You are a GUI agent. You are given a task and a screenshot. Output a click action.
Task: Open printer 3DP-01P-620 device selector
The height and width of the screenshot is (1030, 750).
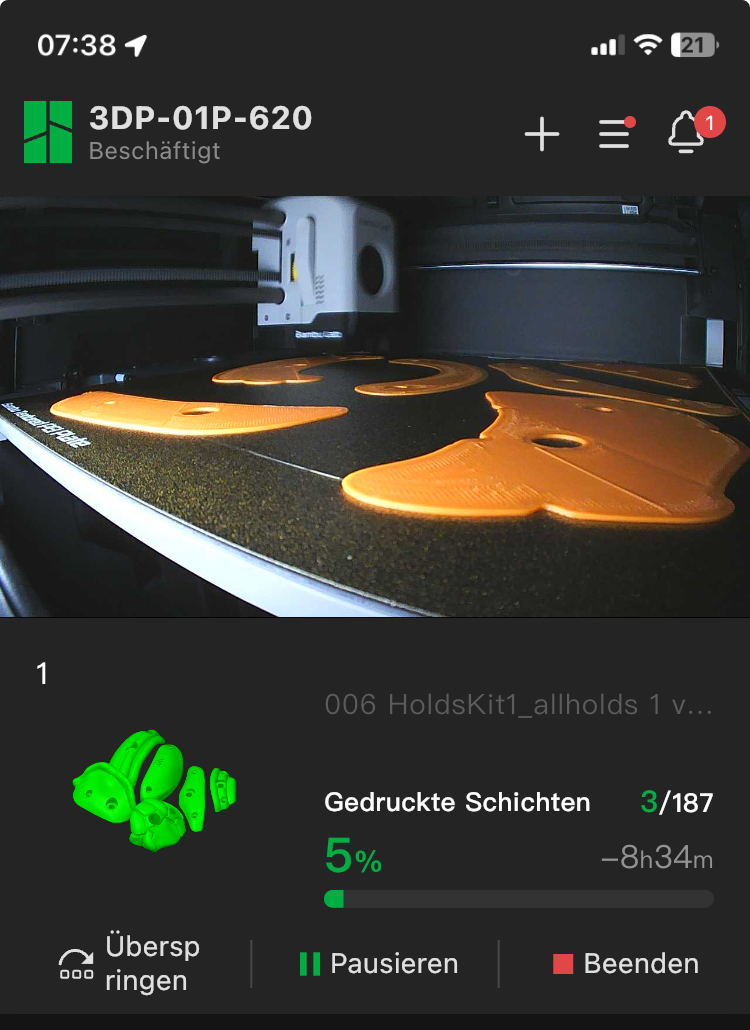[x=200, y=132]
